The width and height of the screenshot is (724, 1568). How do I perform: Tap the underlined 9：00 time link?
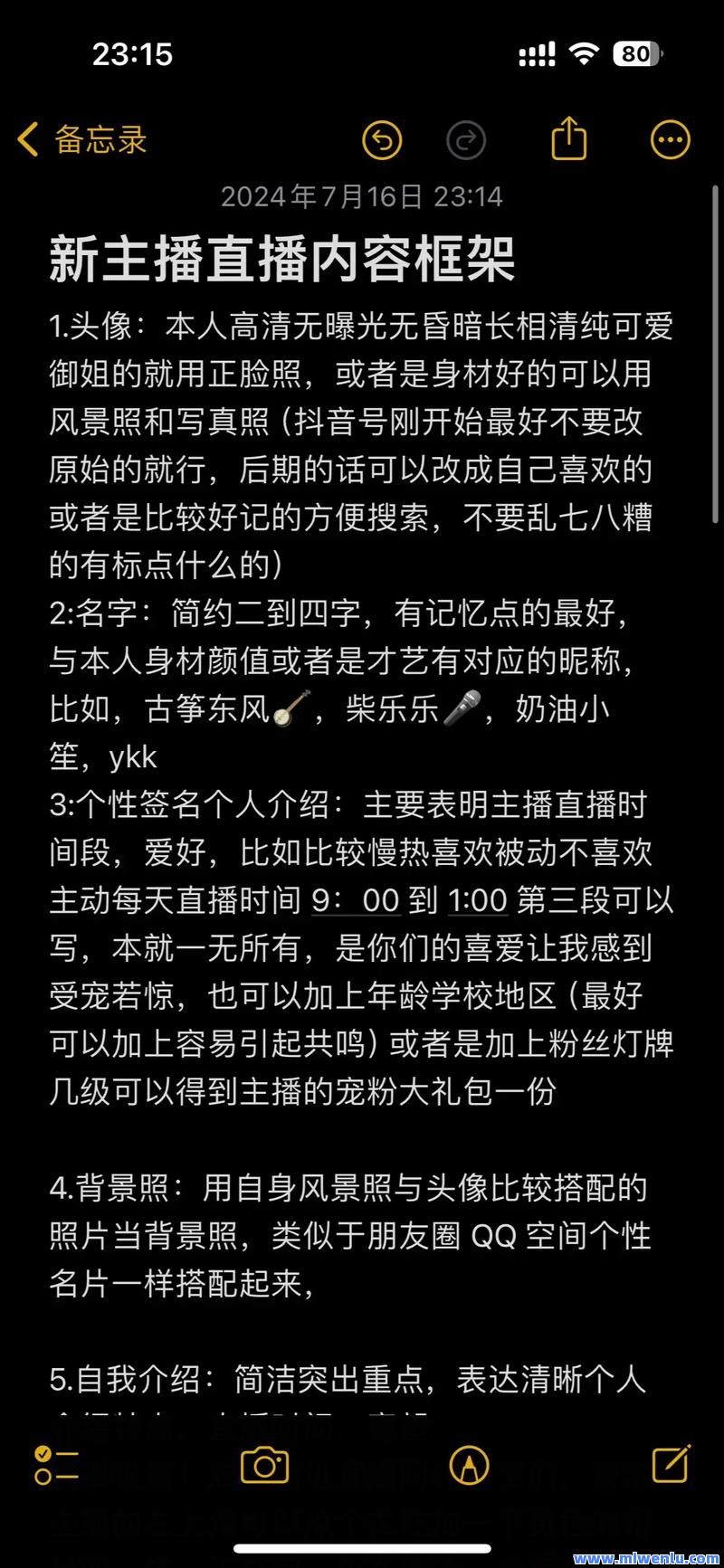click(x=355, y=900)
